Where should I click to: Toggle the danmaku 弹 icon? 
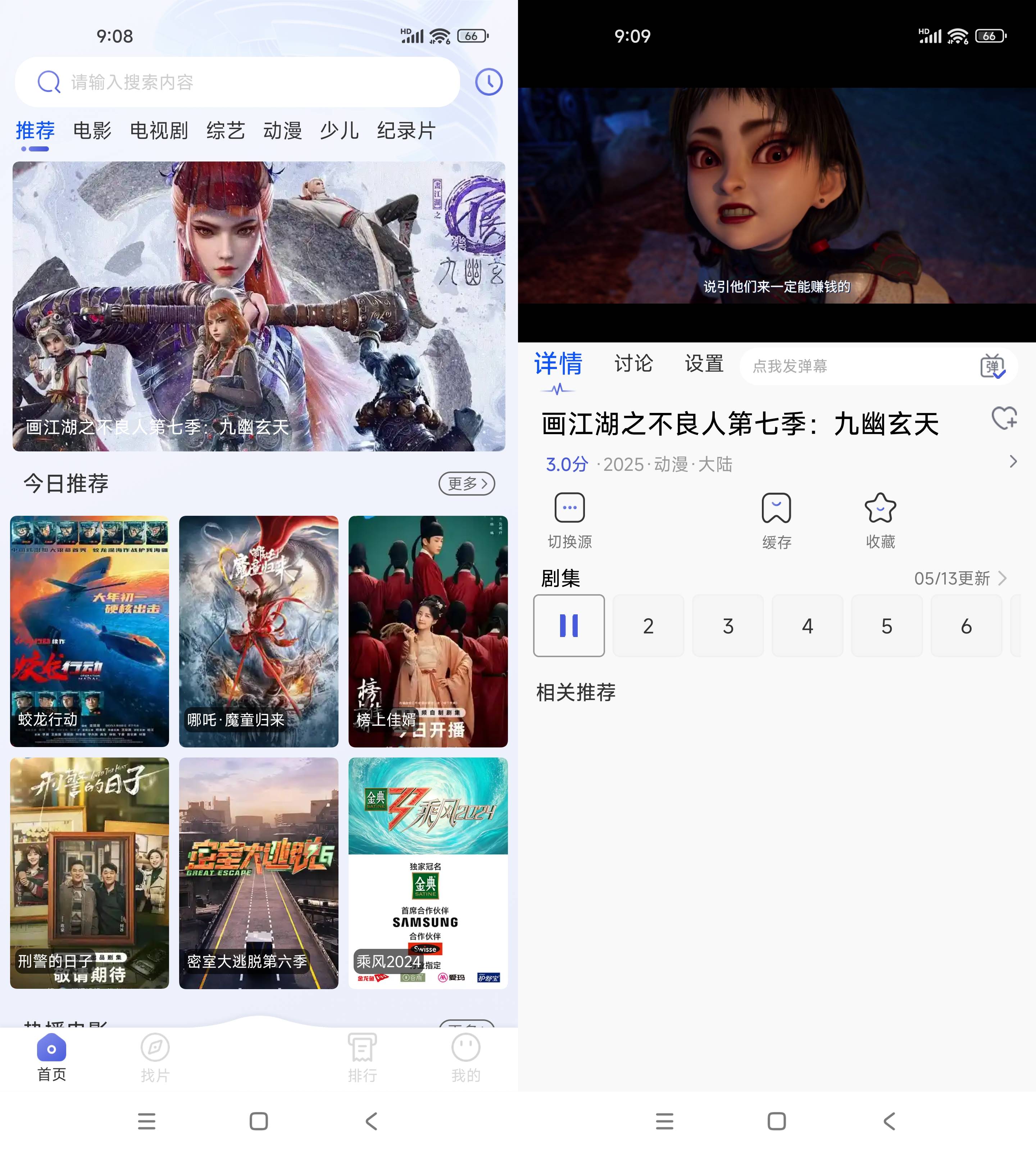(x=992, y=366)
